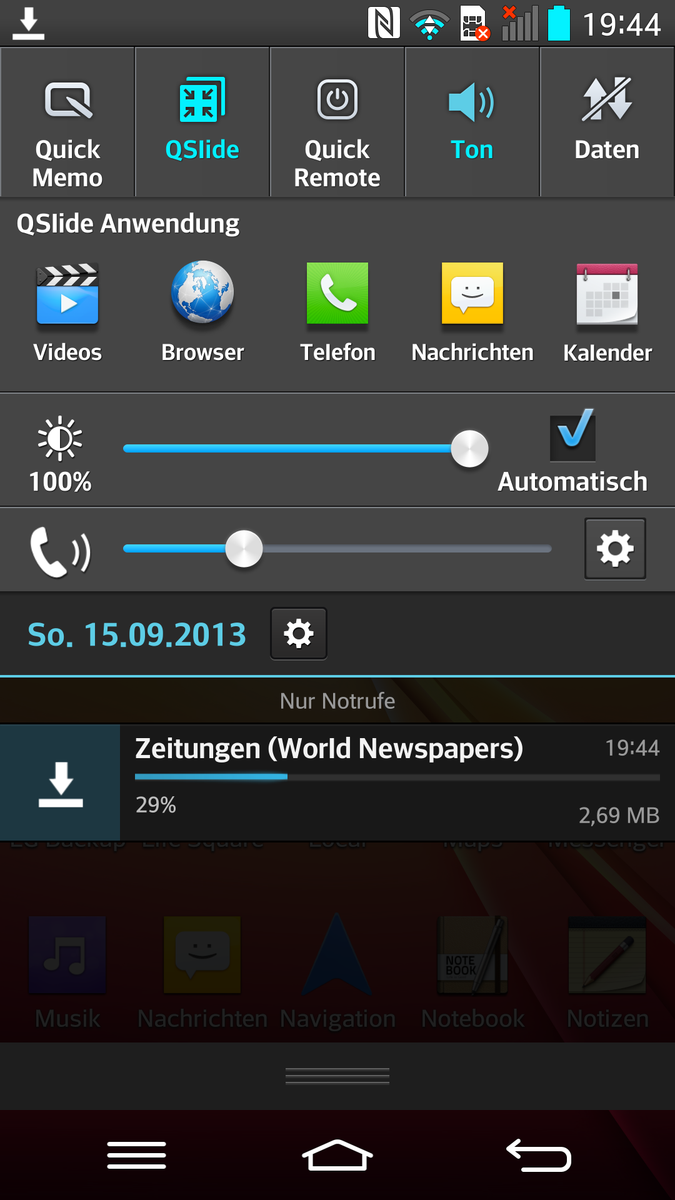
Task: Go to the home screen
Action: pyautogui.click(x=337, y=1155)
